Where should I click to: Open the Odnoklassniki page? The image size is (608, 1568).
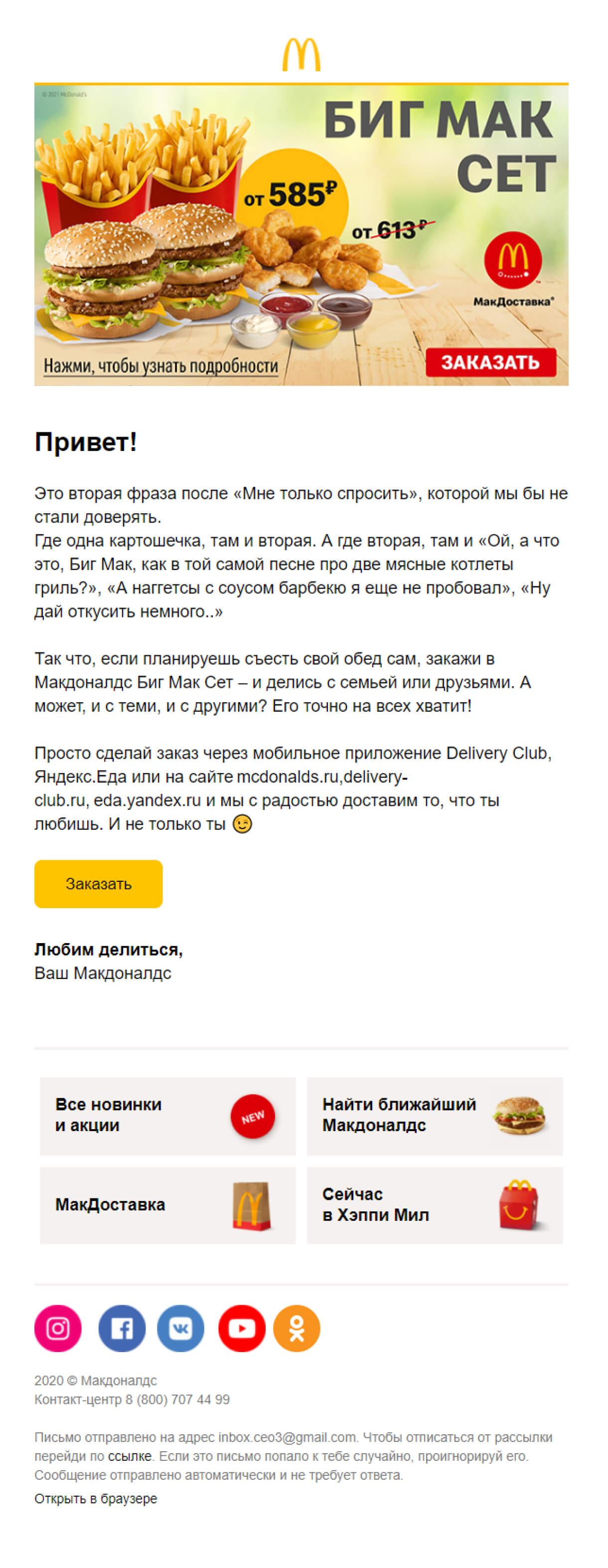(x=297, y=1328)
